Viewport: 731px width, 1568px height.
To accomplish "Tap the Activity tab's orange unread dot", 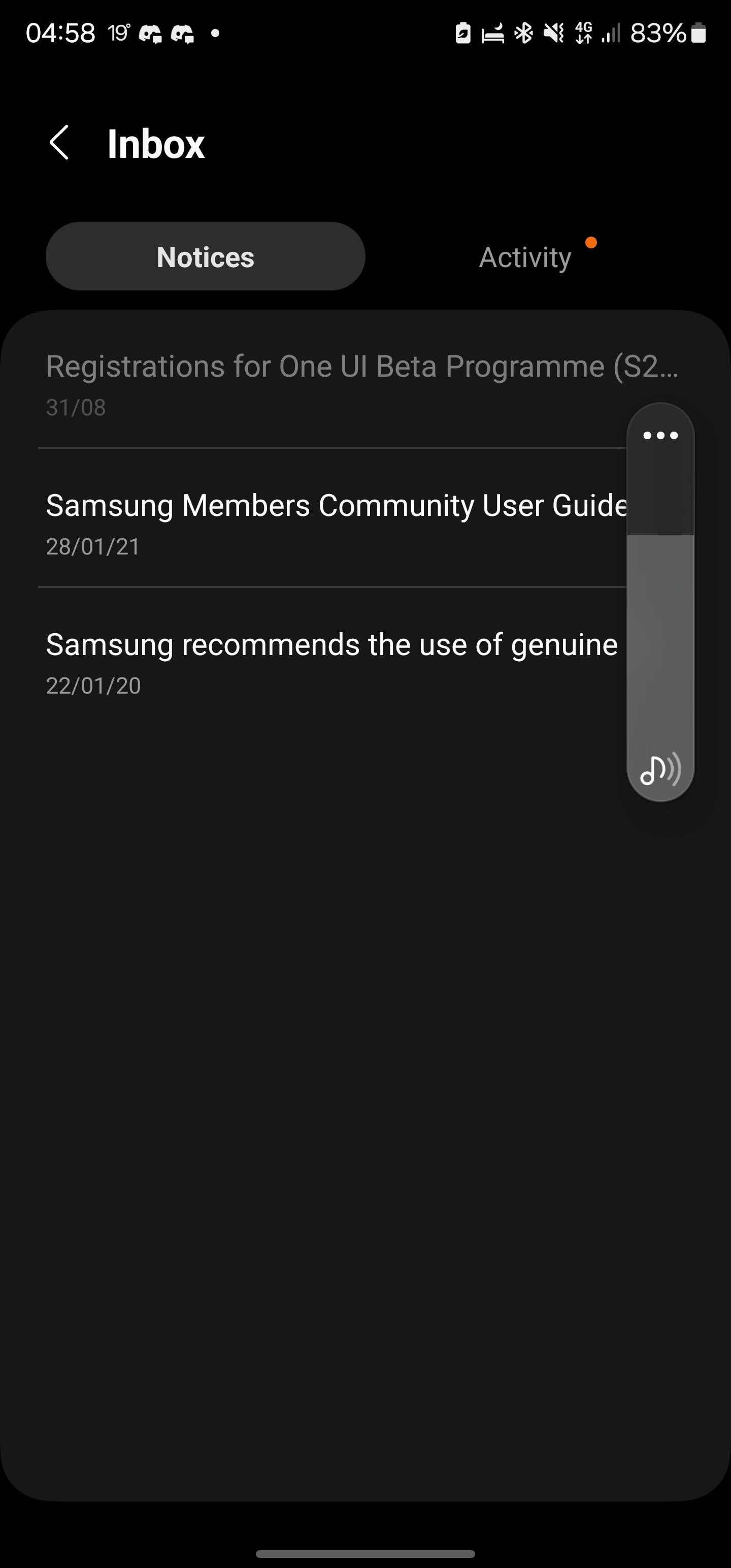I will pyautogui.click(x=591, y=242).
